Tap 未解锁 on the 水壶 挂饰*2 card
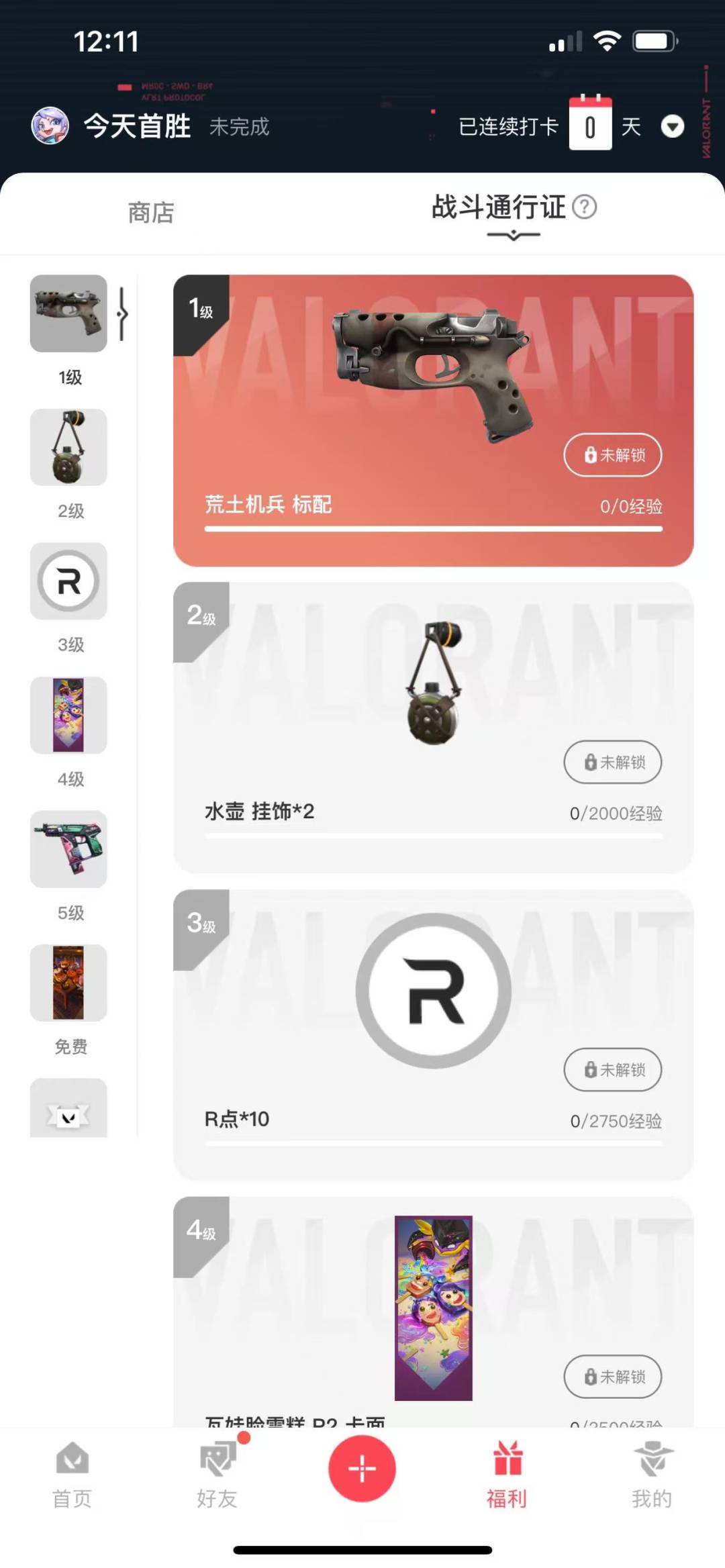725x1568 pixels. [x=612, y=763]
